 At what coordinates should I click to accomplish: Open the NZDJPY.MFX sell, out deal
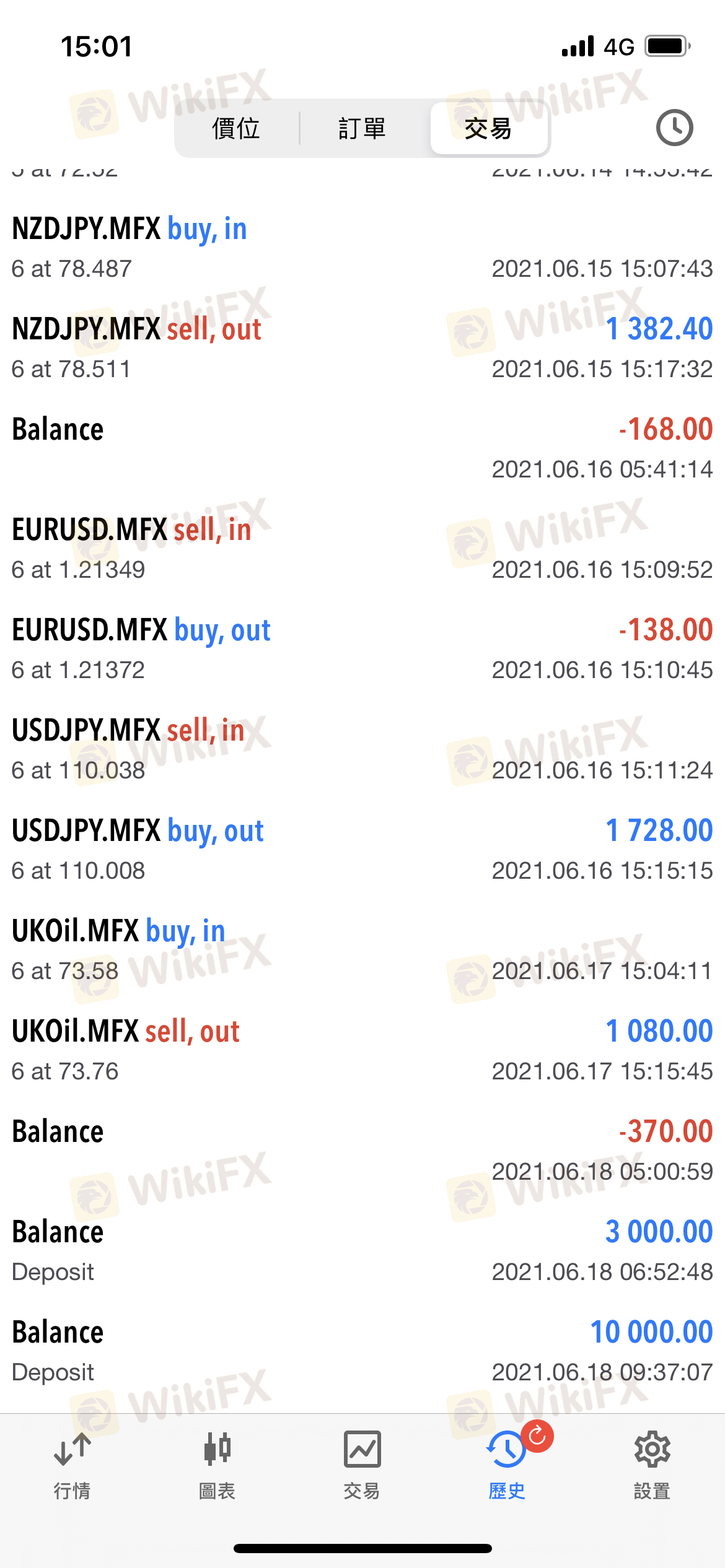pos(362,348)
